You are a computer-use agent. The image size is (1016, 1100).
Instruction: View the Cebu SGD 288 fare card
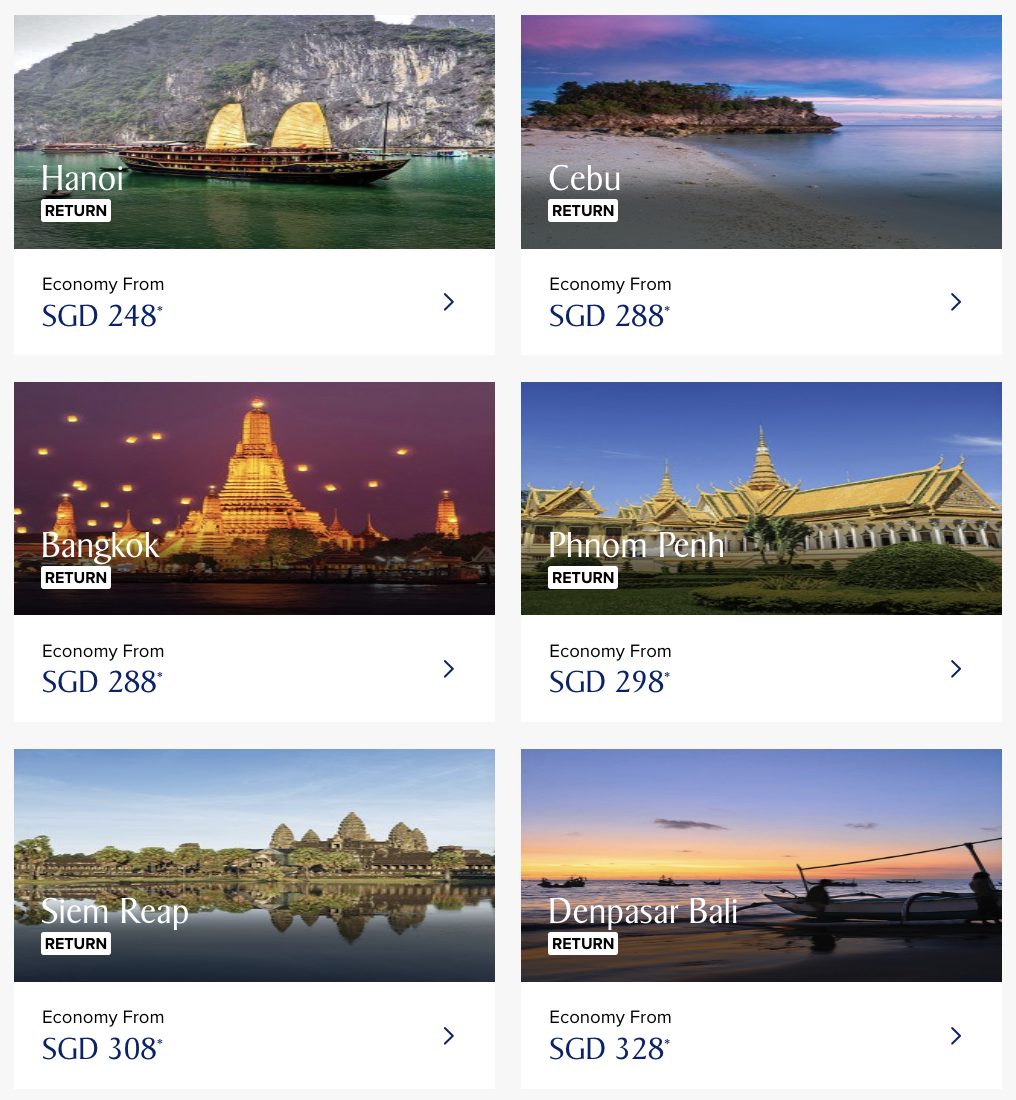coord(761,185)
